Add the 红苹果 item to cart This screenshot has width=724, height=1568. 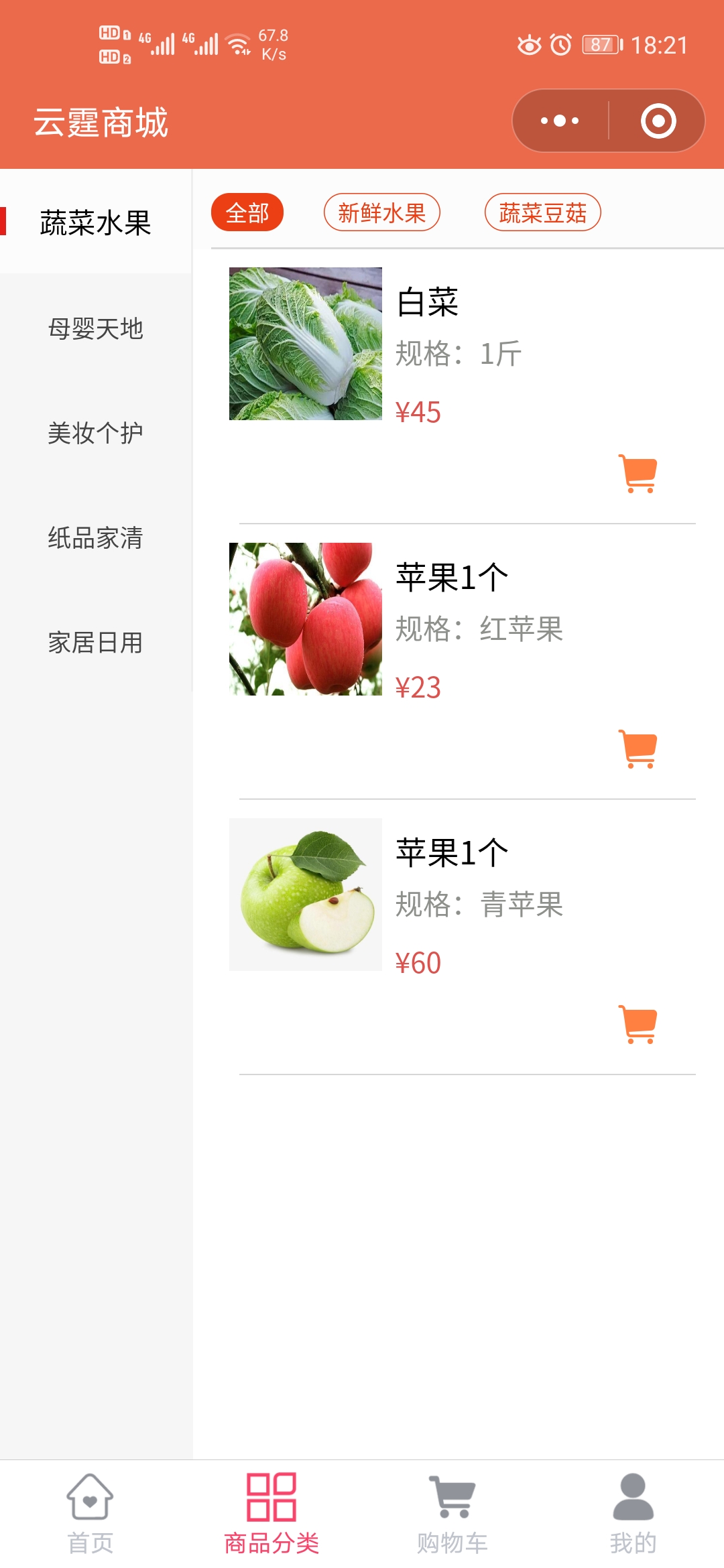tap(638, 749)
